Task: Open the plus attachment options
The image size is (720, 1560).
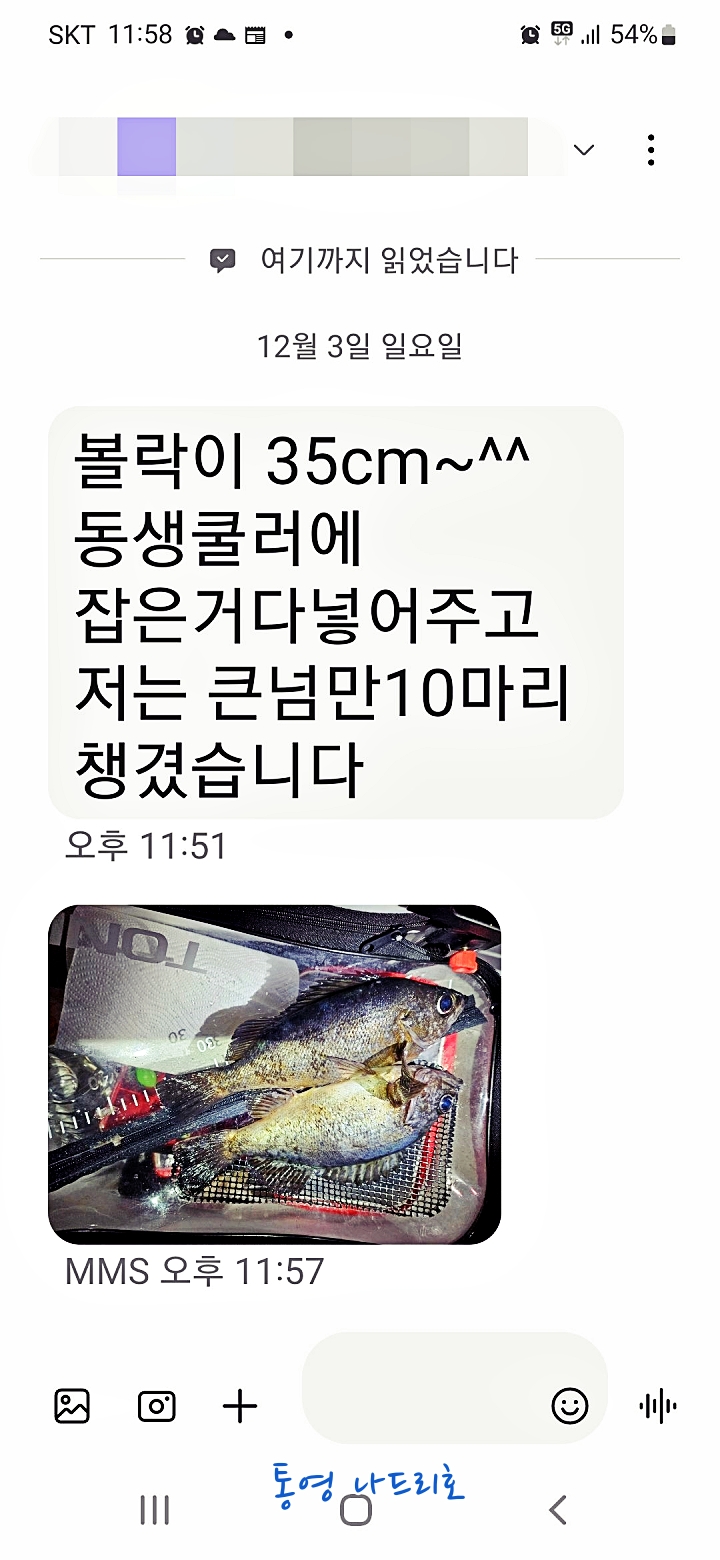Action: (239, 1406)
